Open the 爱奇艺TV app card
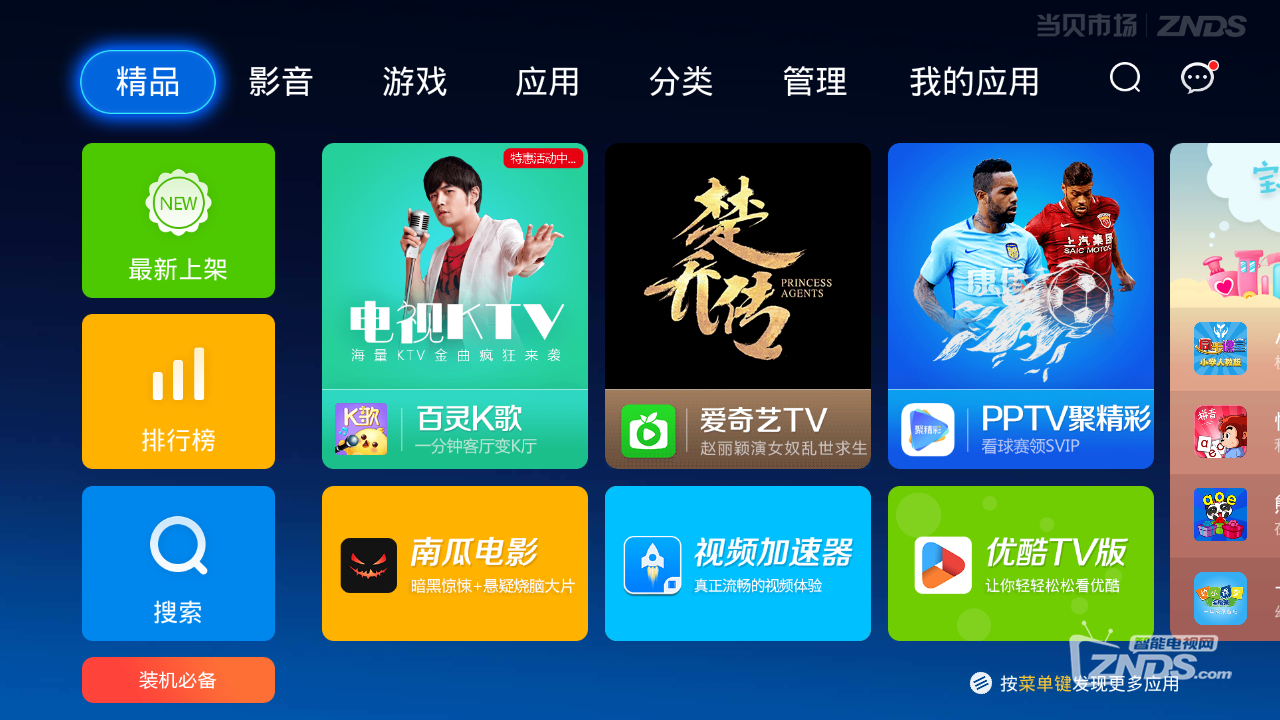Screen dimensions: 1280x720 pyautogui.click(x=738, y=306)
